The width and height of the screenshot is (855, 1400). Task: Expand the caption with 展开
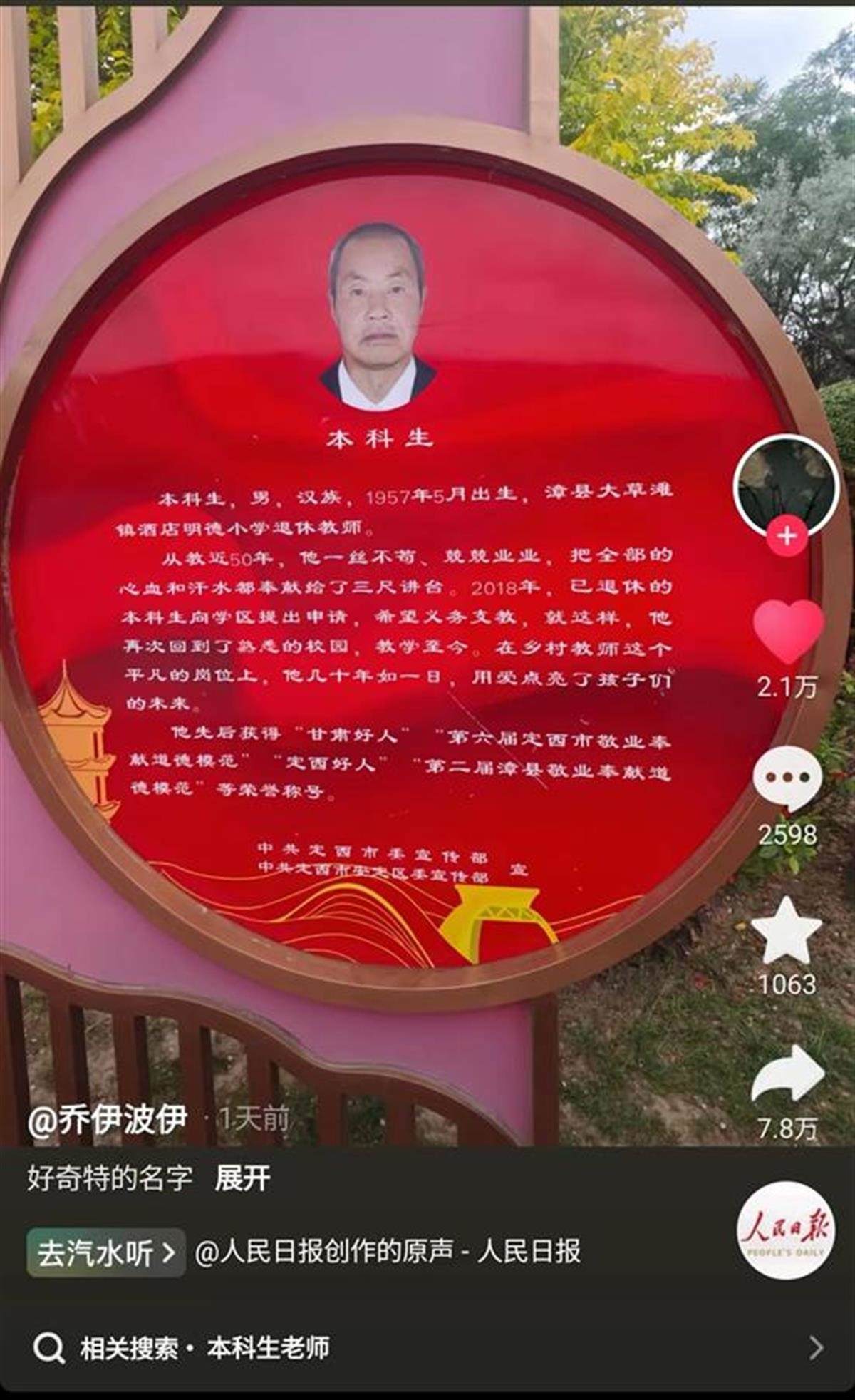click(242, 1178)
